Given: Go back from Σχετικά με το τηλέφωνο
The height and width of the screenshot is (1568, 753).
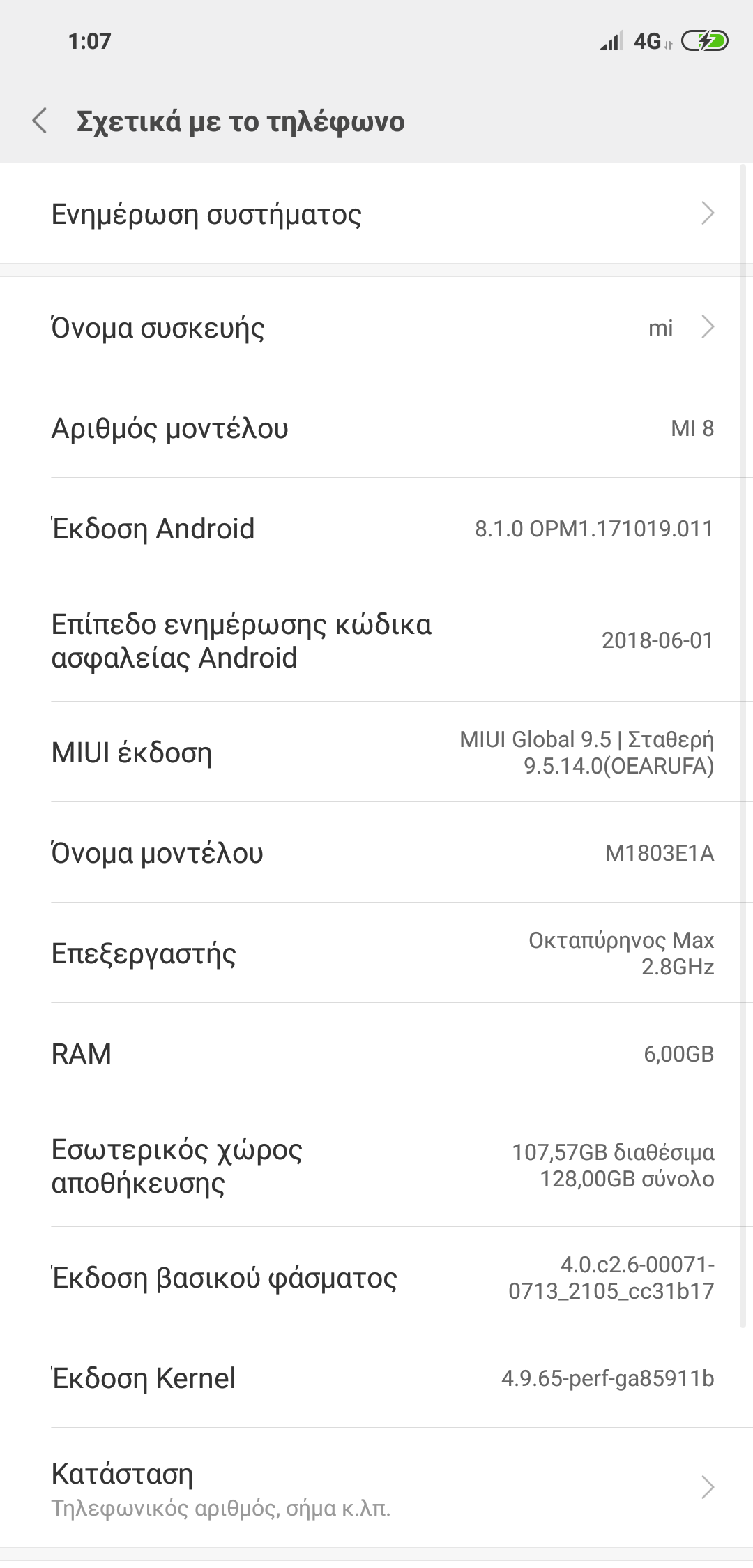Looking at the screenshot, I should tap(40, 121).
